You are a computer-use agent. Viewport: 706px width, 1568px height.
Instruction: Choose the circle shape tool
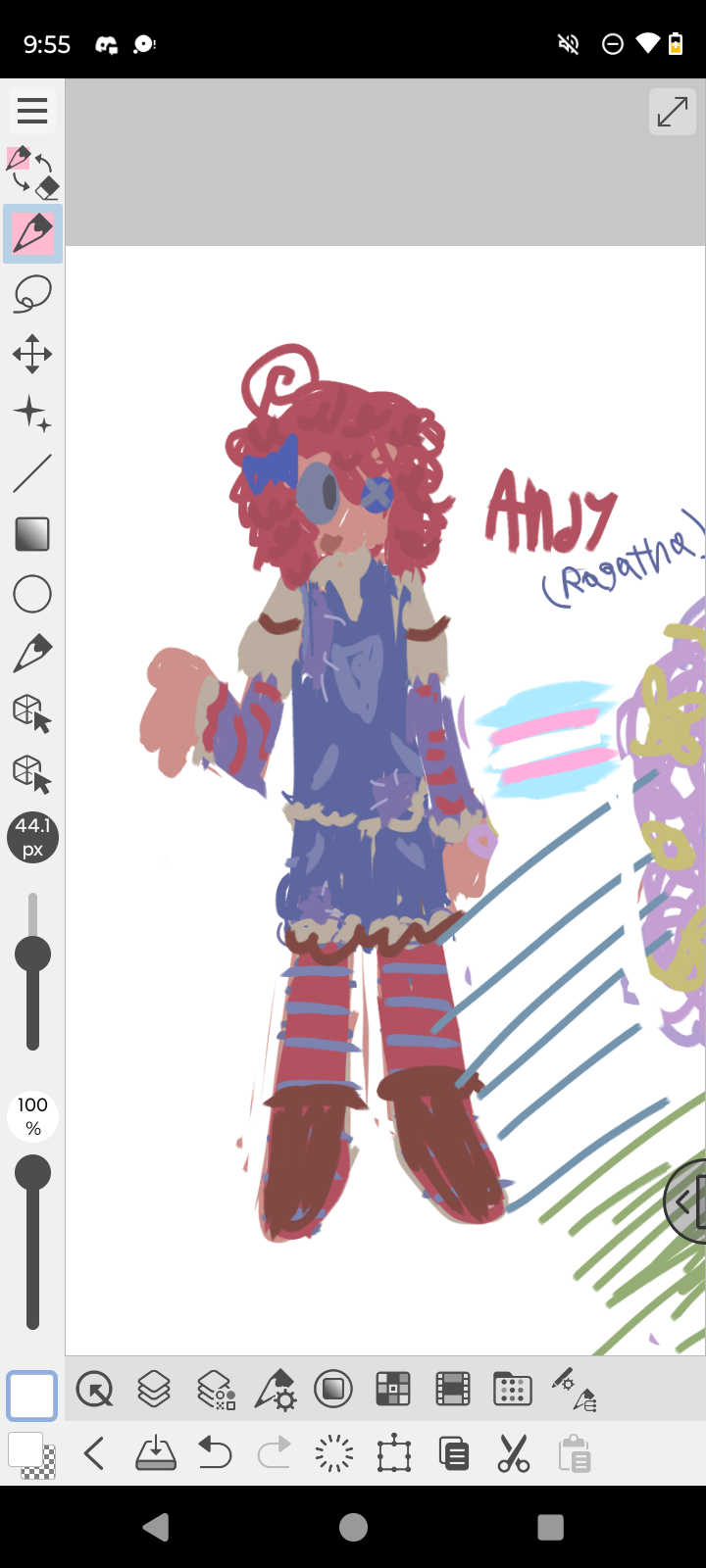click(x=32, y=594)
